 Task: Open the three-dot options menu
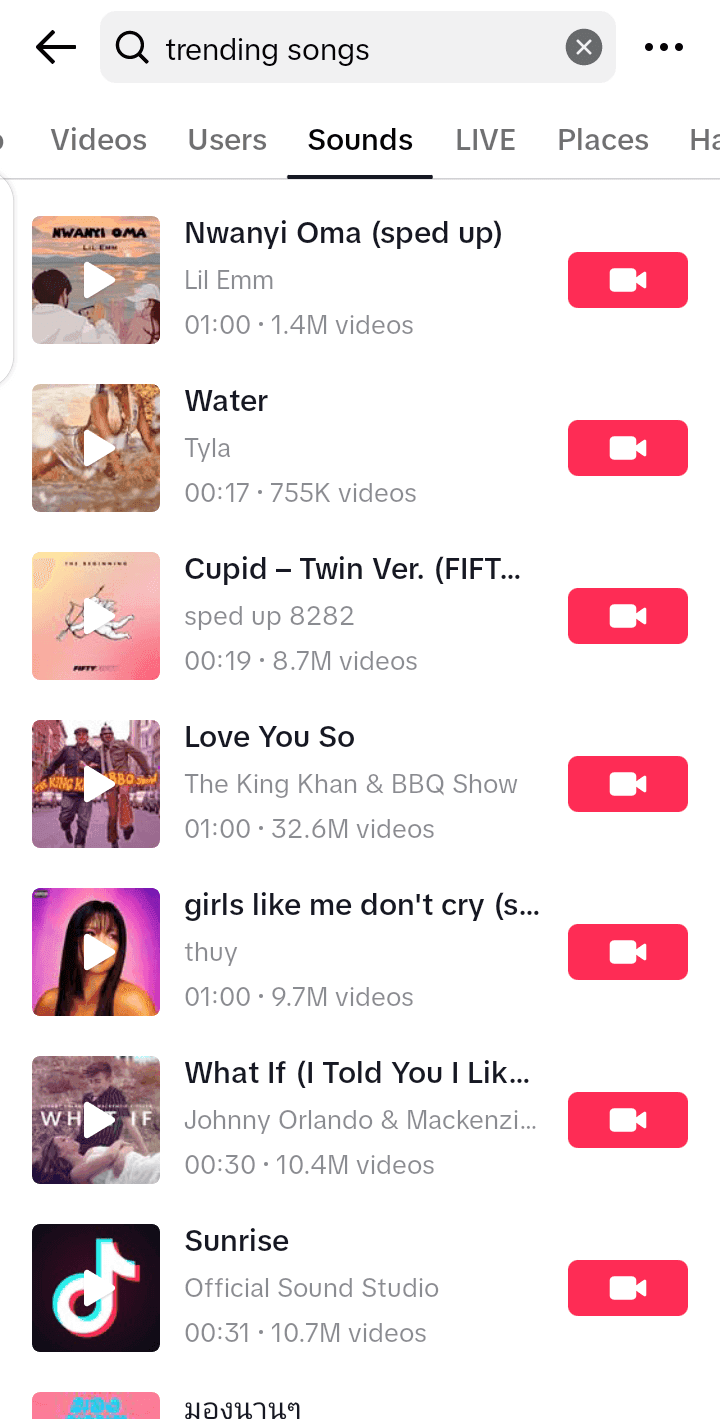pyautogui.click(x=664, y=46)
